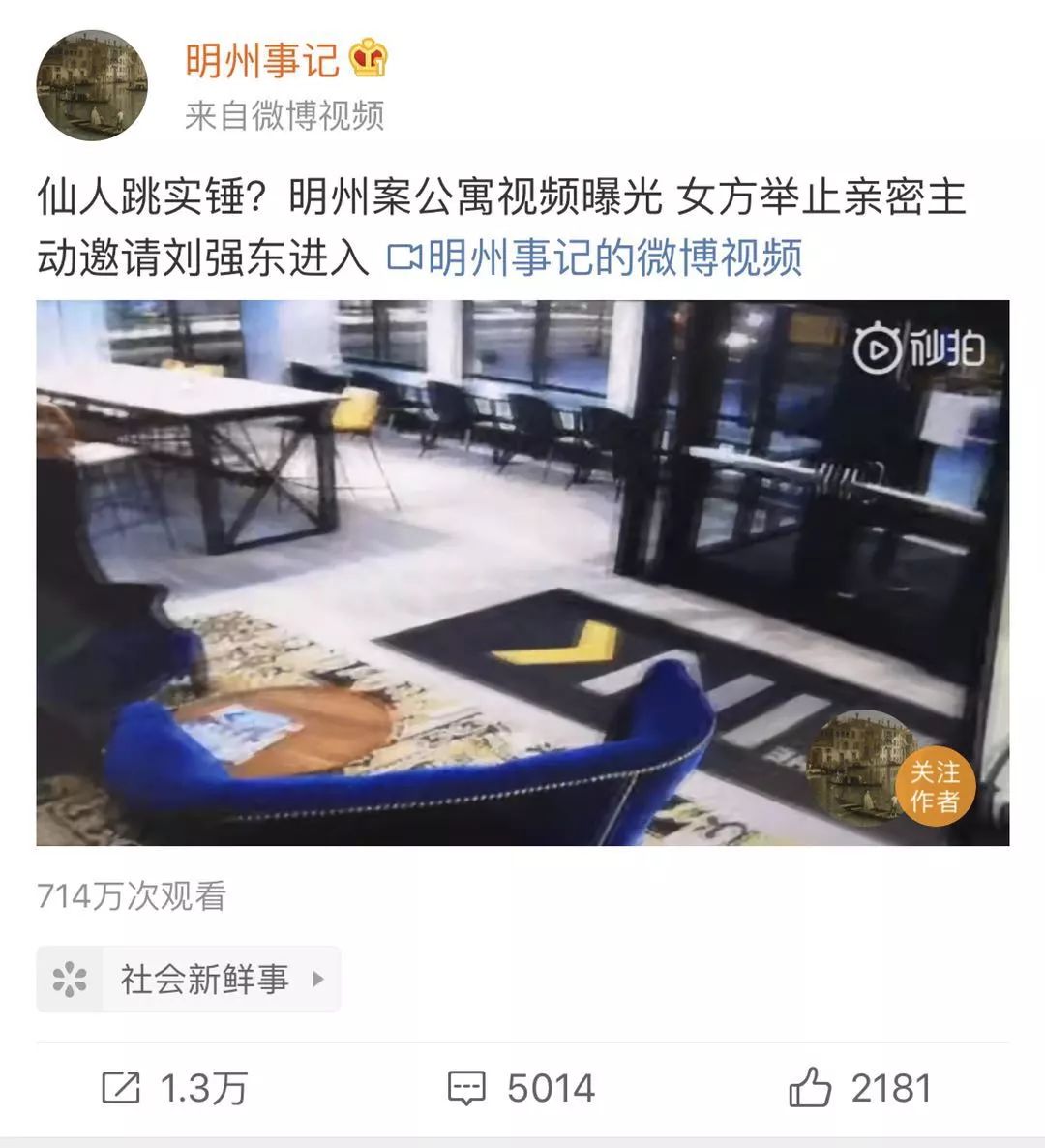
Task: Like this post with 2181 likes
Action: click(860, 1088)
